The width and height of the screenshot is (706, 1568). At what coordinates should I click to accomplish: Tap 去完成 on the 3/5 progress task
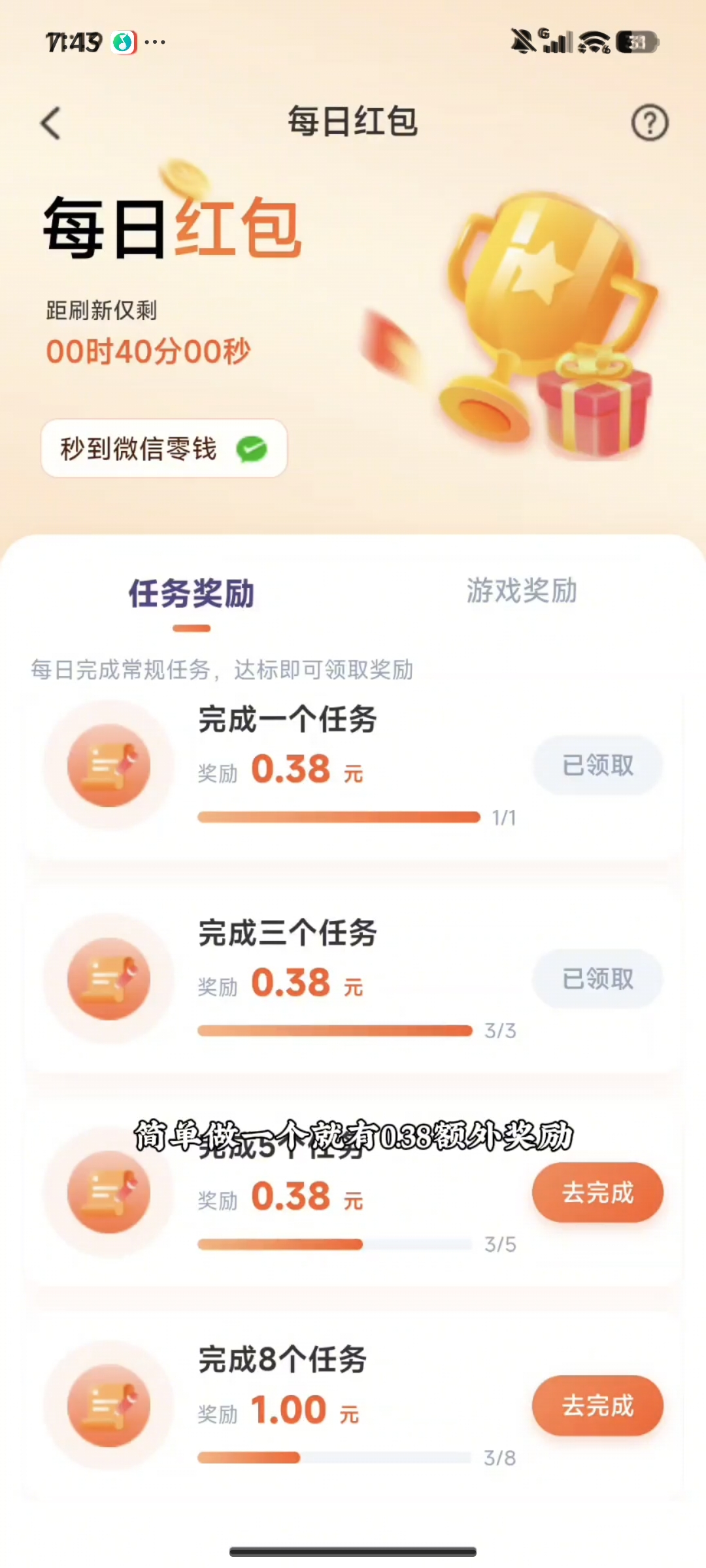coord(597,1192)
